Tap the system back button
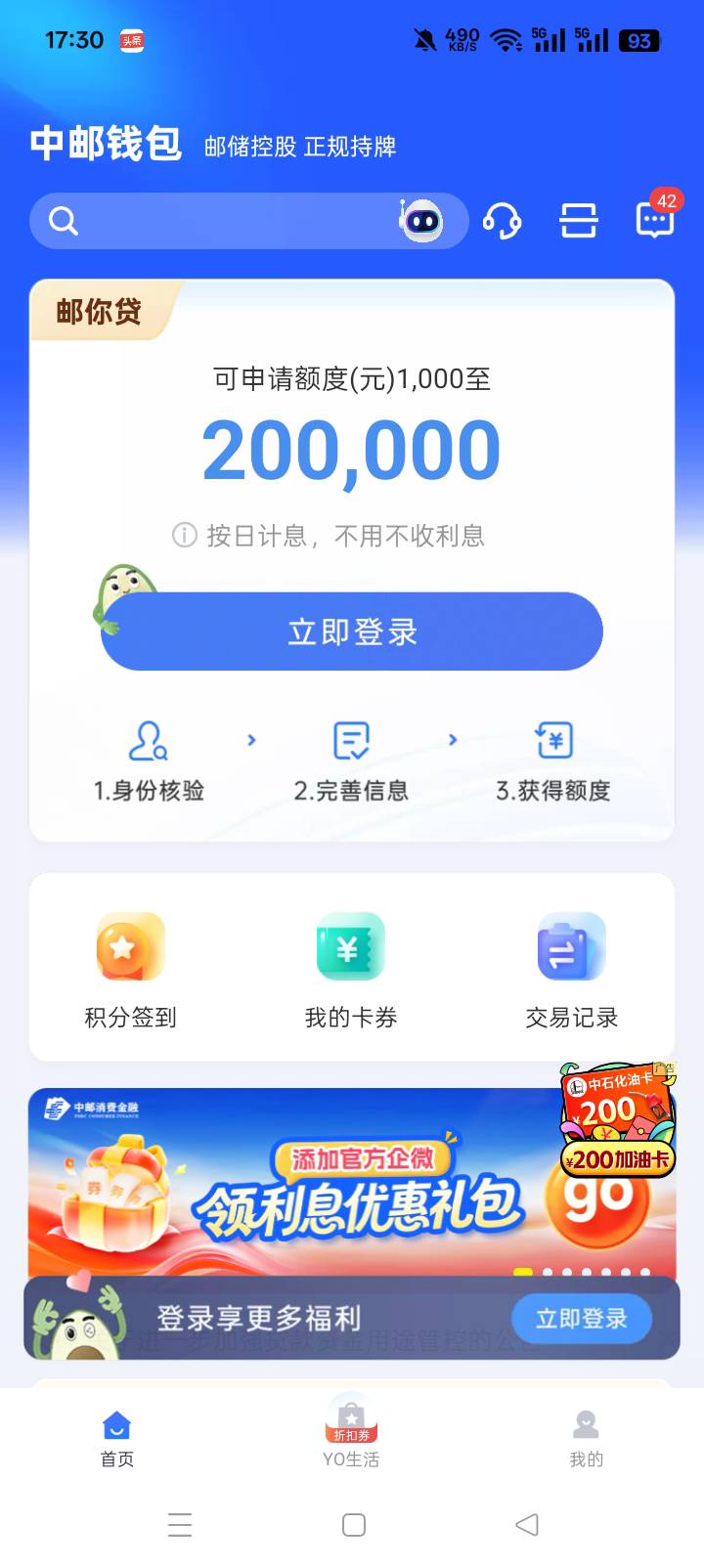Viewport: 704px width, 1568px height. pos(527,1525)
